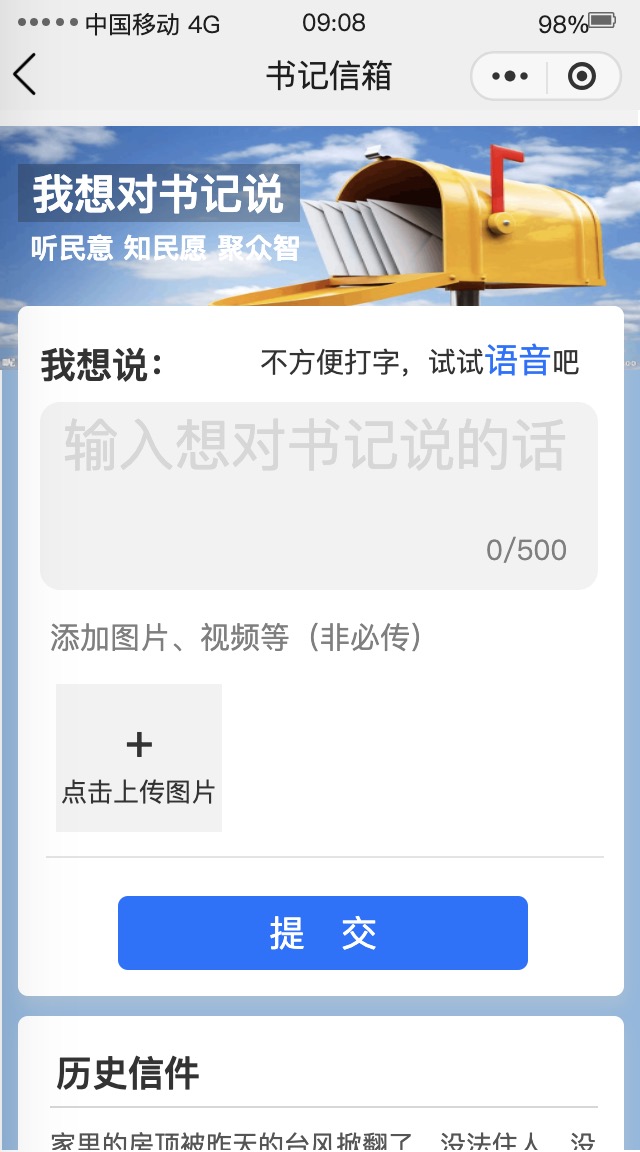Image resolution: width=640 pixels, height=1152 pixels.
Task: Submit the message with 提交 button
Action: [323, 933]
